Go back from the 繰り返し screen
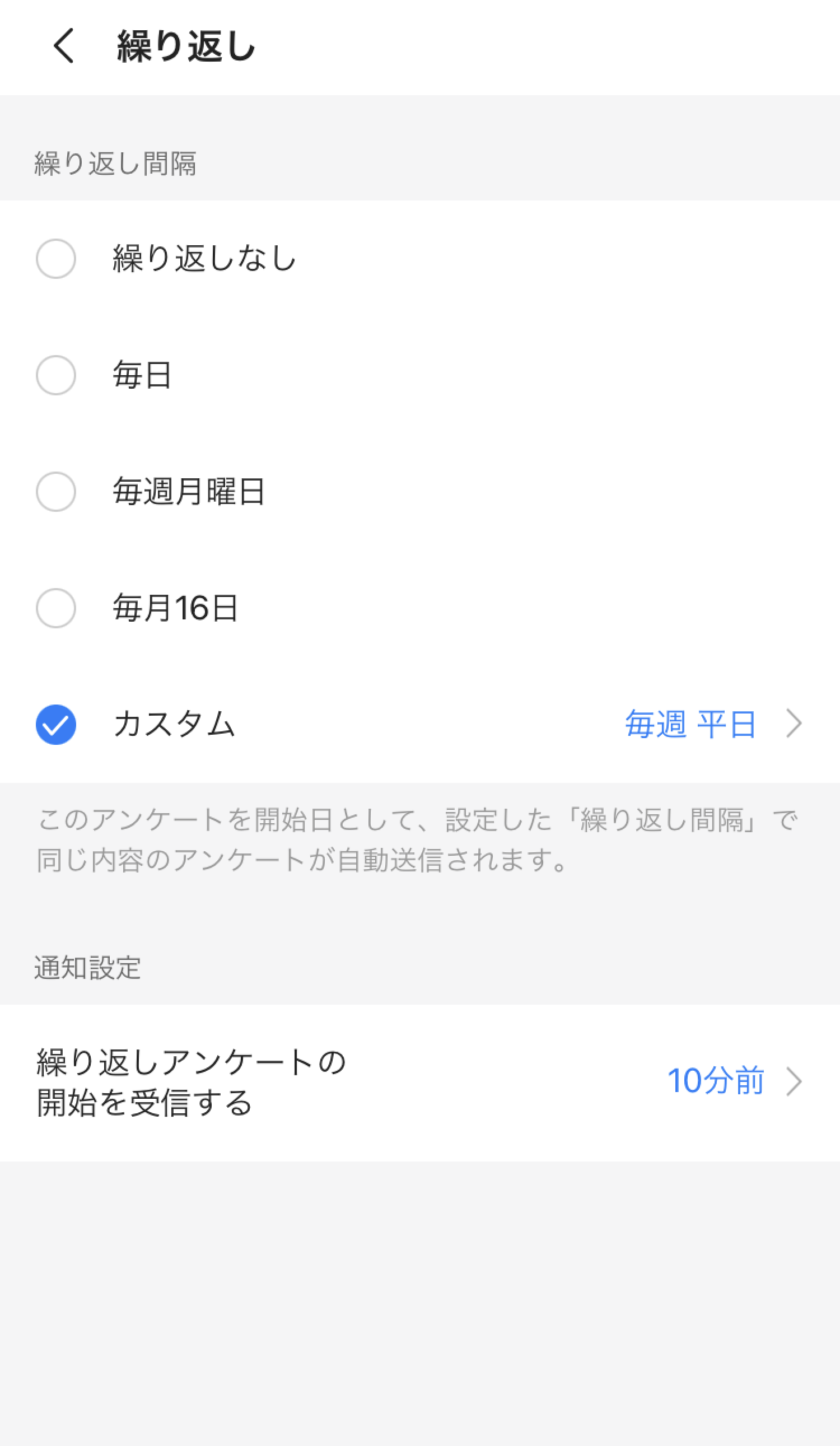The image size is (840, 1446). 64,46
